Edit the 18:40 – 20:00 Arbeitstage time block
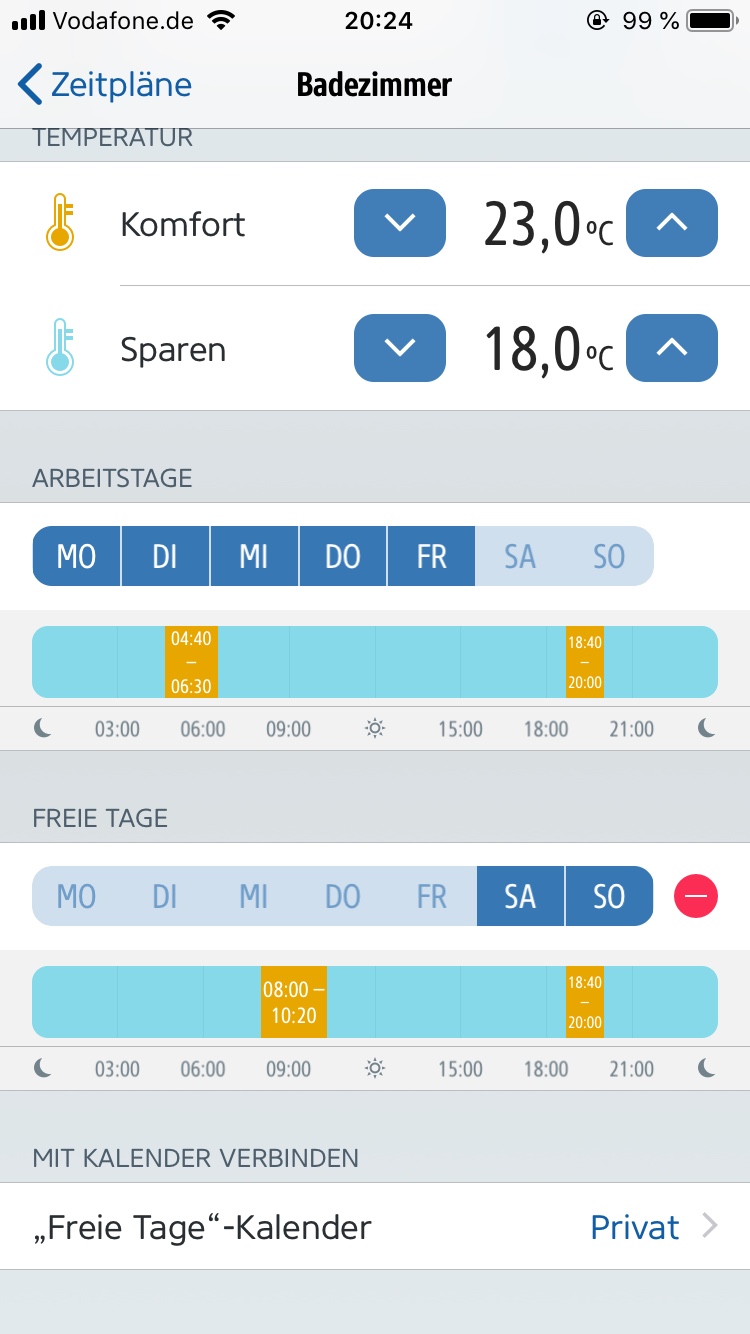Viewport: 750px width, 1334px height. pyautogui.click(x=585, y=662)
